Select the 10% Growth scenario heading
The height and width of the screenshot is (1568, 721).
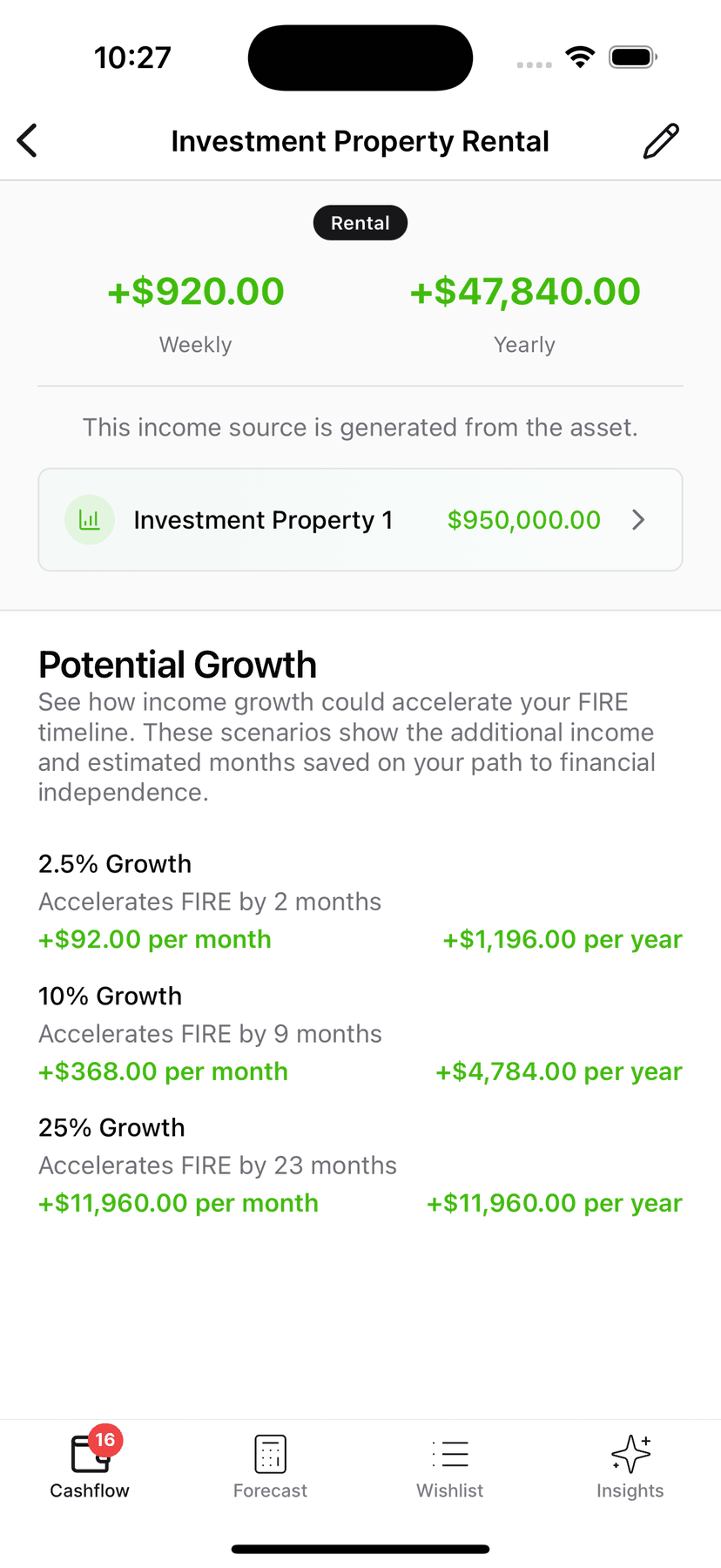pos(110,995)
